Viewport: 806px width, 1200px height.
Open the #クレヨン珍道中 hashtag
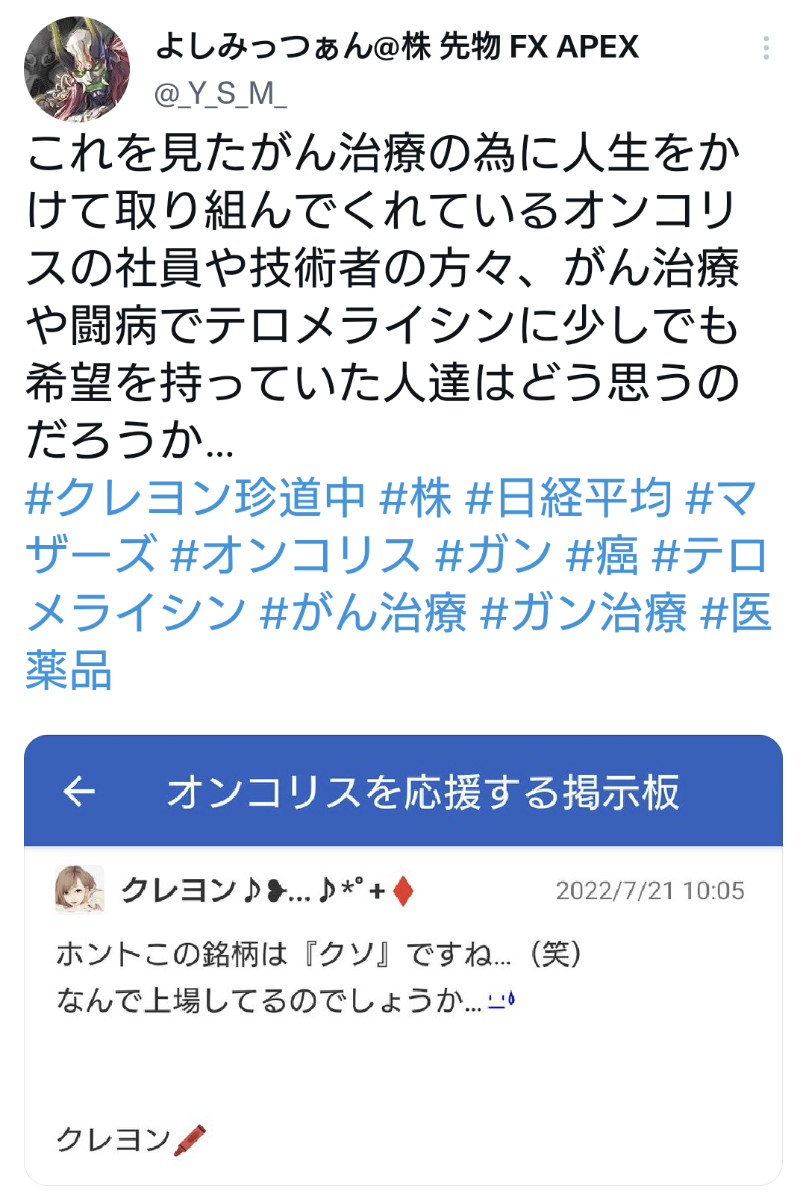point(196,499)
